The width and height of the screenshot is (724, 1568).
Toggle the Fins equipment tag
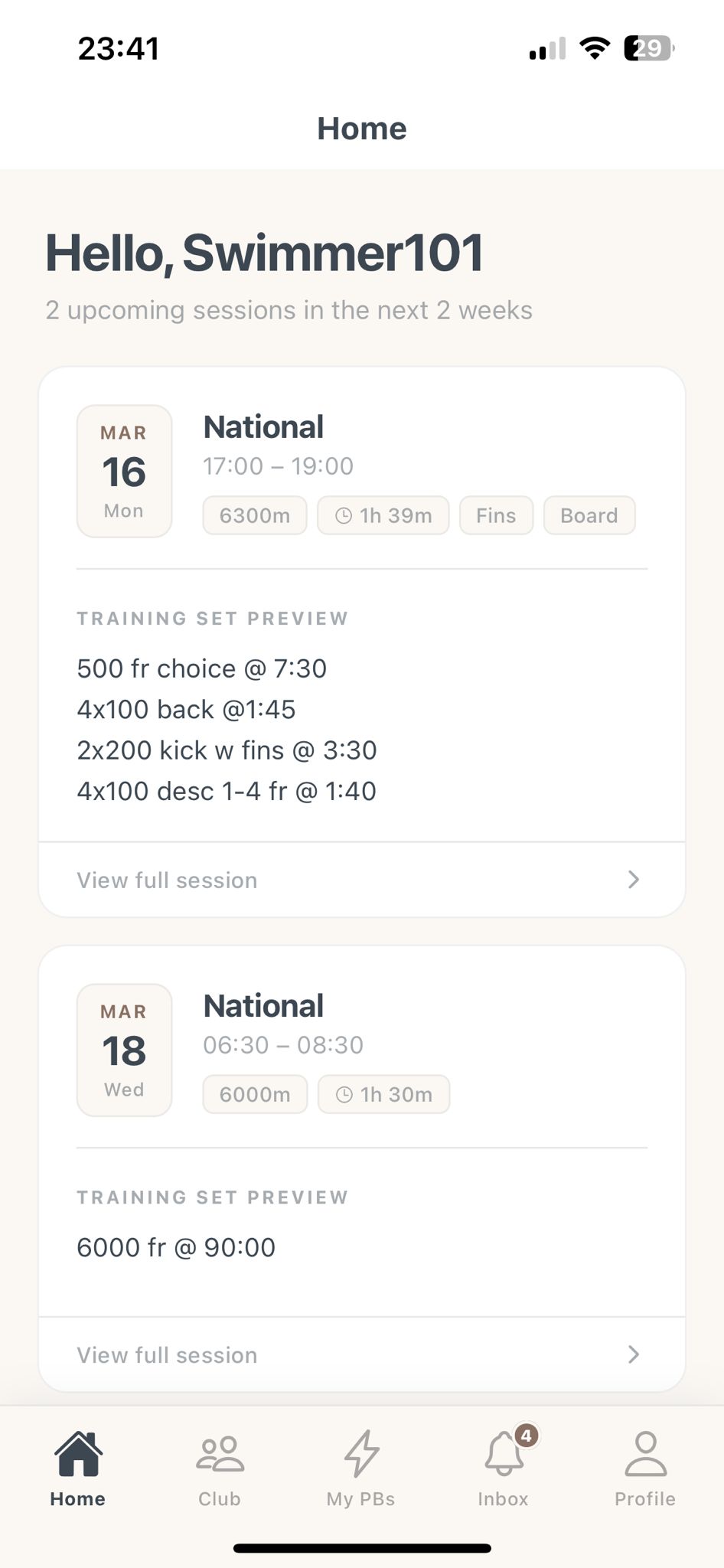point(496,514)
